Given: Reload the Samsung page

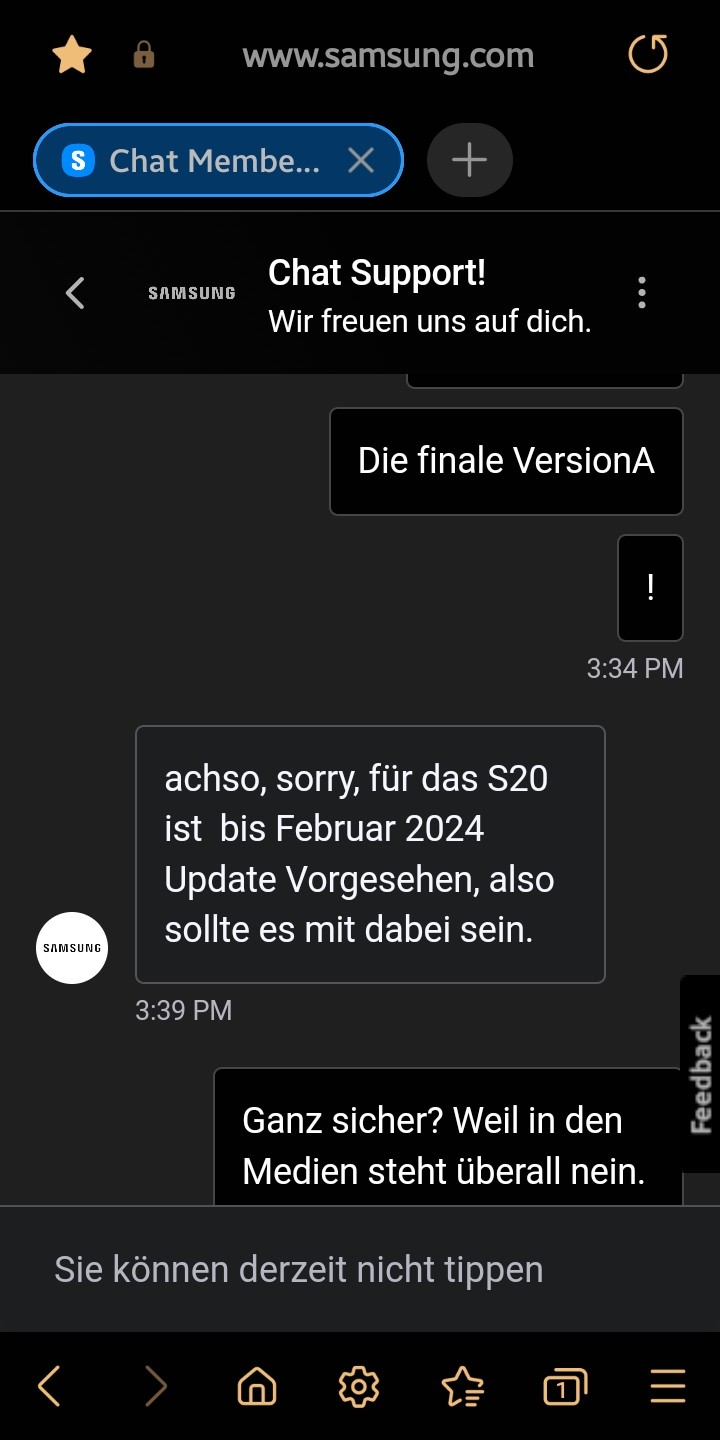Looking at the screenshot, I should pos(647,55).
